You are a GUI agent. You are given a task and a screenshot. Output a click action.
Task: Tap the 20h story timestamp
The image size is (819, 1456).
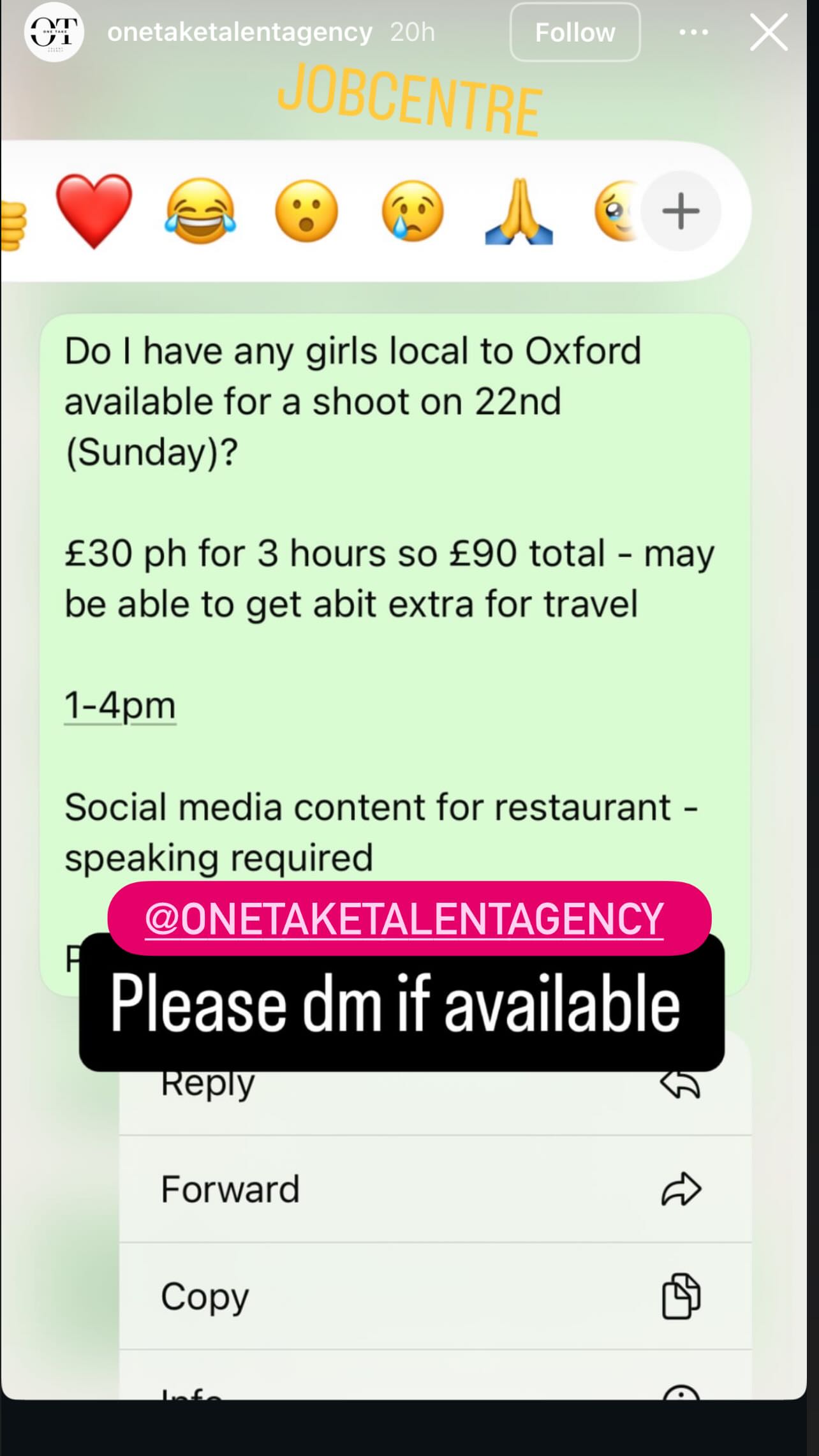[412, 31]
